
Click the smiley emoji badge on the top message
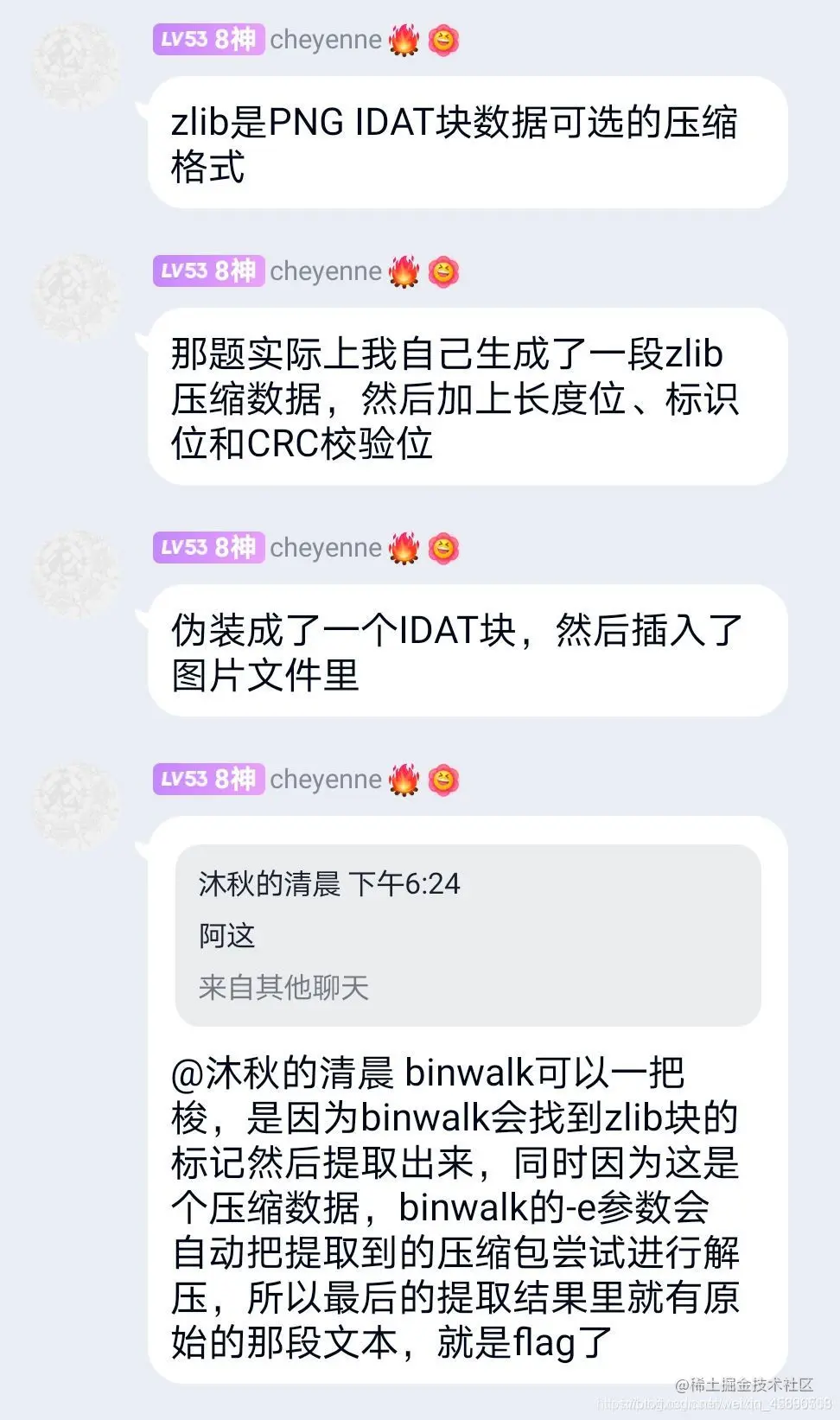[442, 39]
